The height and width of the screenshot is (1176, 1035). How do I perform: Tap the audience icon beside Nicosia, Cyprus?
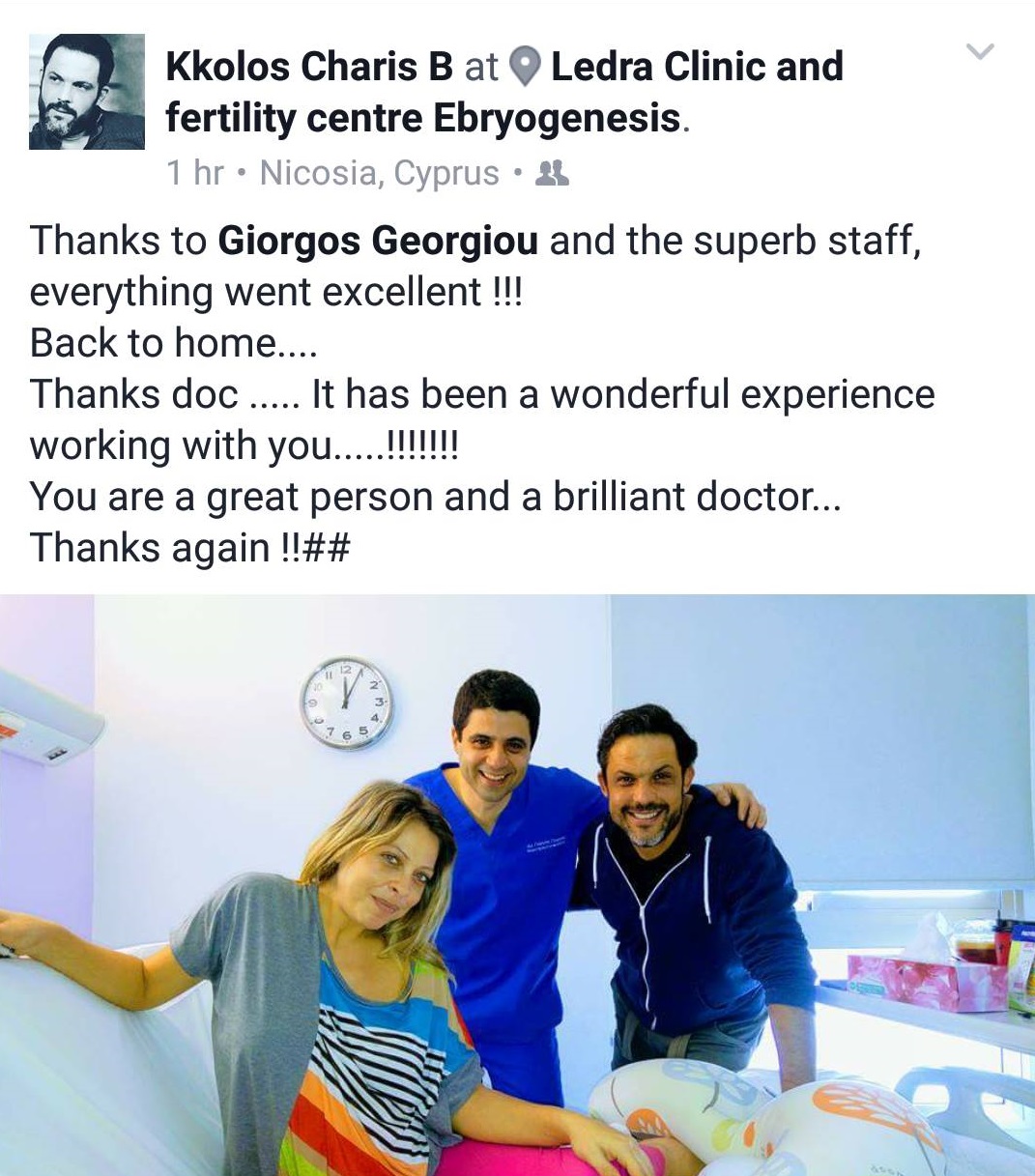pos(553,173)
